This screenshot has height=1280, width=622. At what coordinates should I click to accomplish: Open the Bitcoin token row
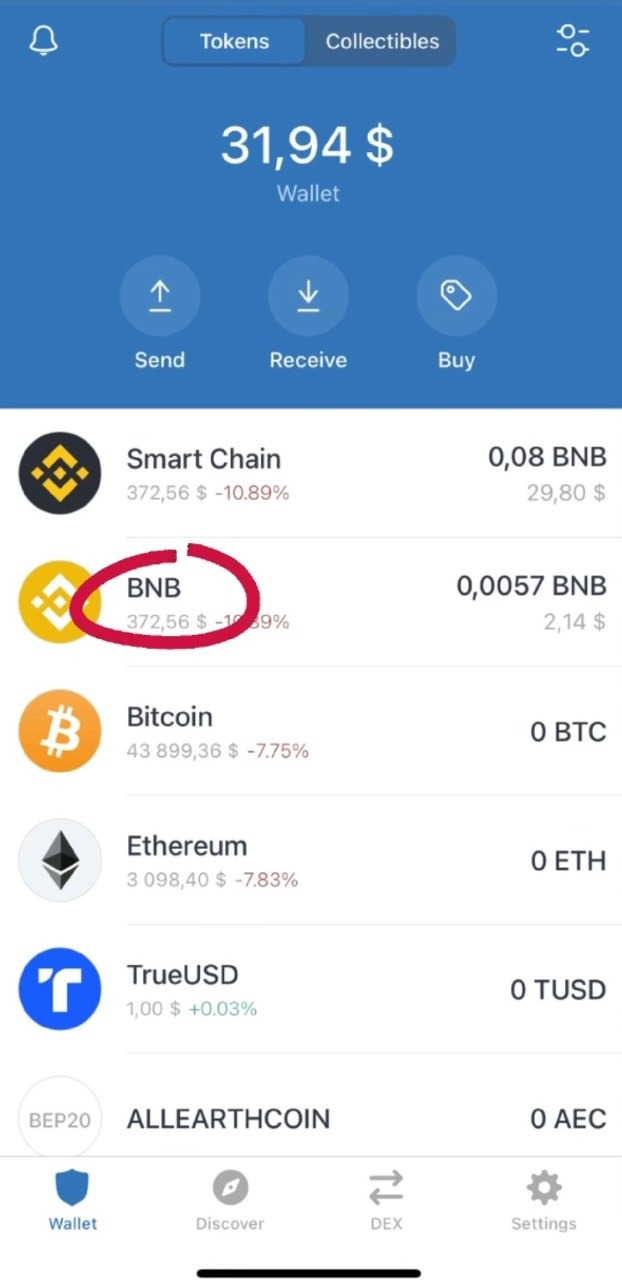tap(311, 731)
